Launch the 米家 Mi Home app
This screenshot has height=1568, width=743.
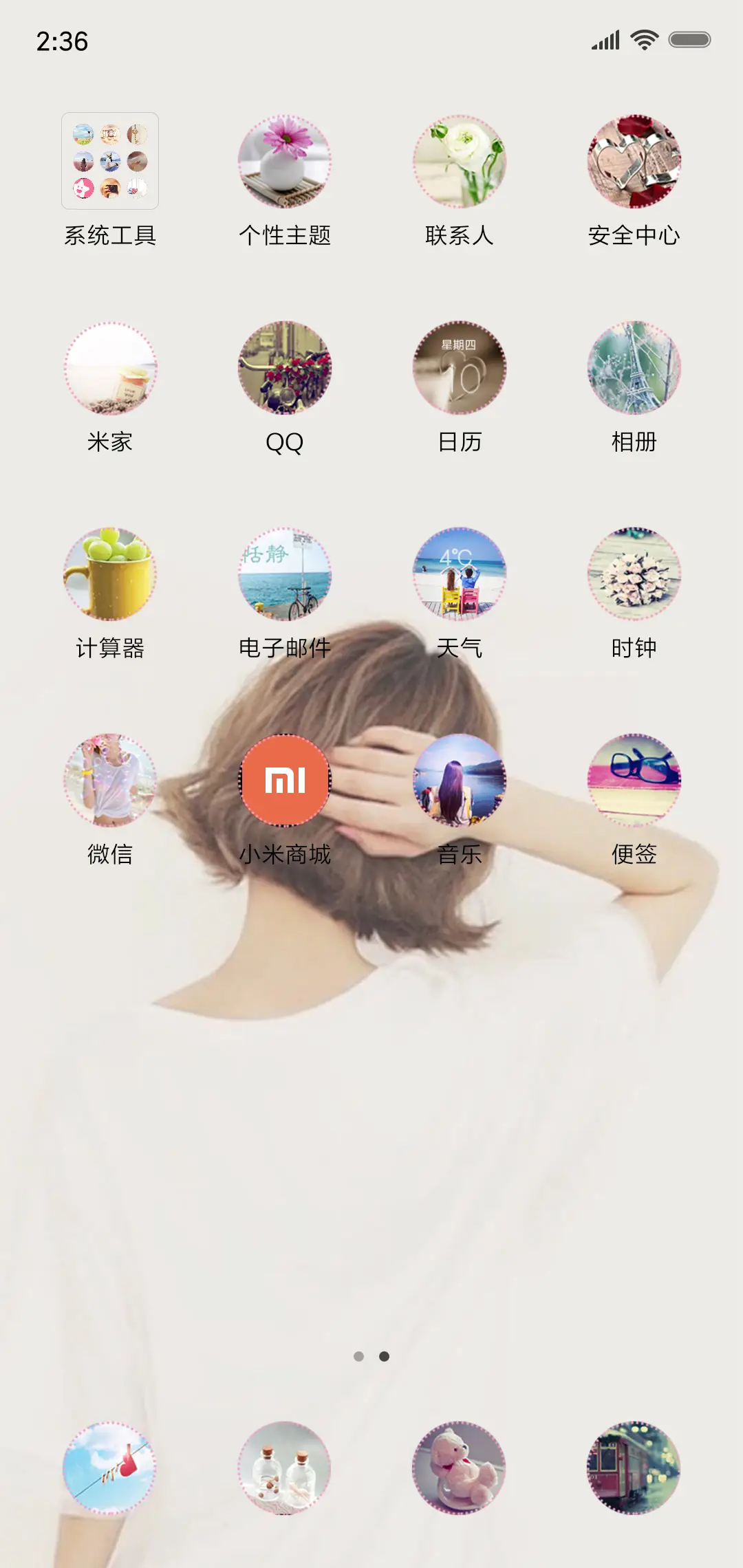[x=110, y=369]
